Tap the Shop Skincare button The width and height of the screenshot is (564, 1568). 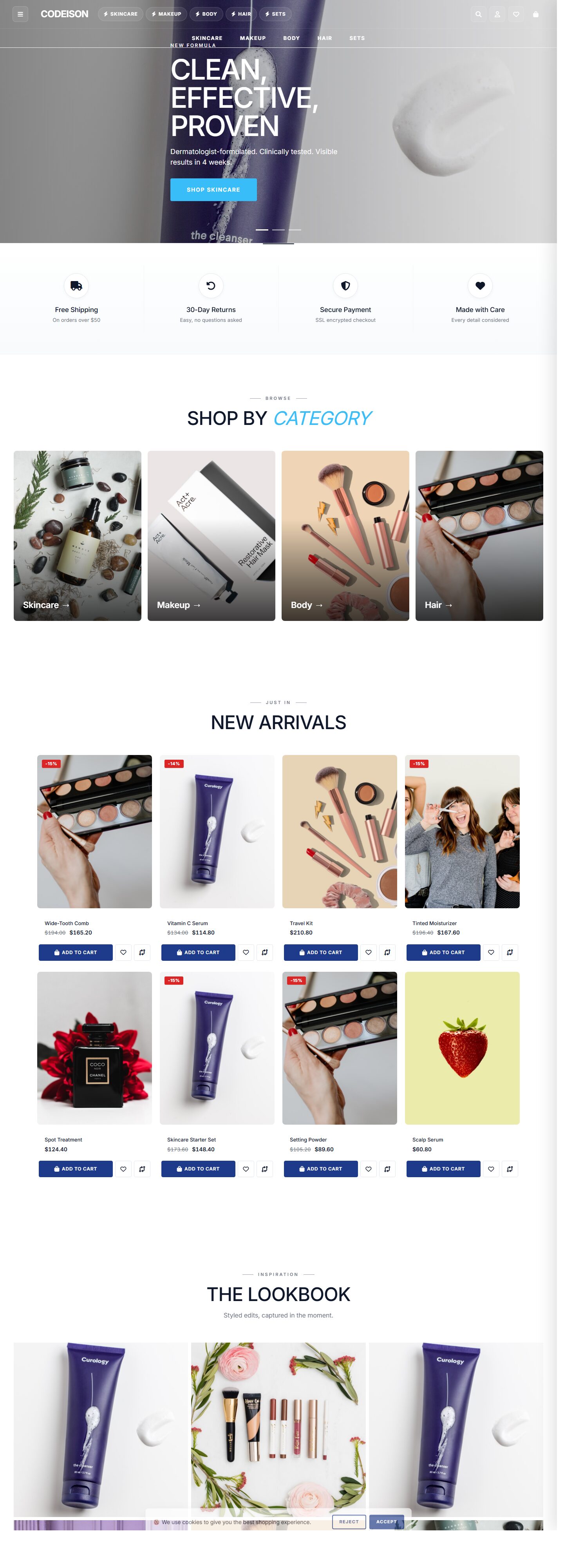(x=213, y=189)
